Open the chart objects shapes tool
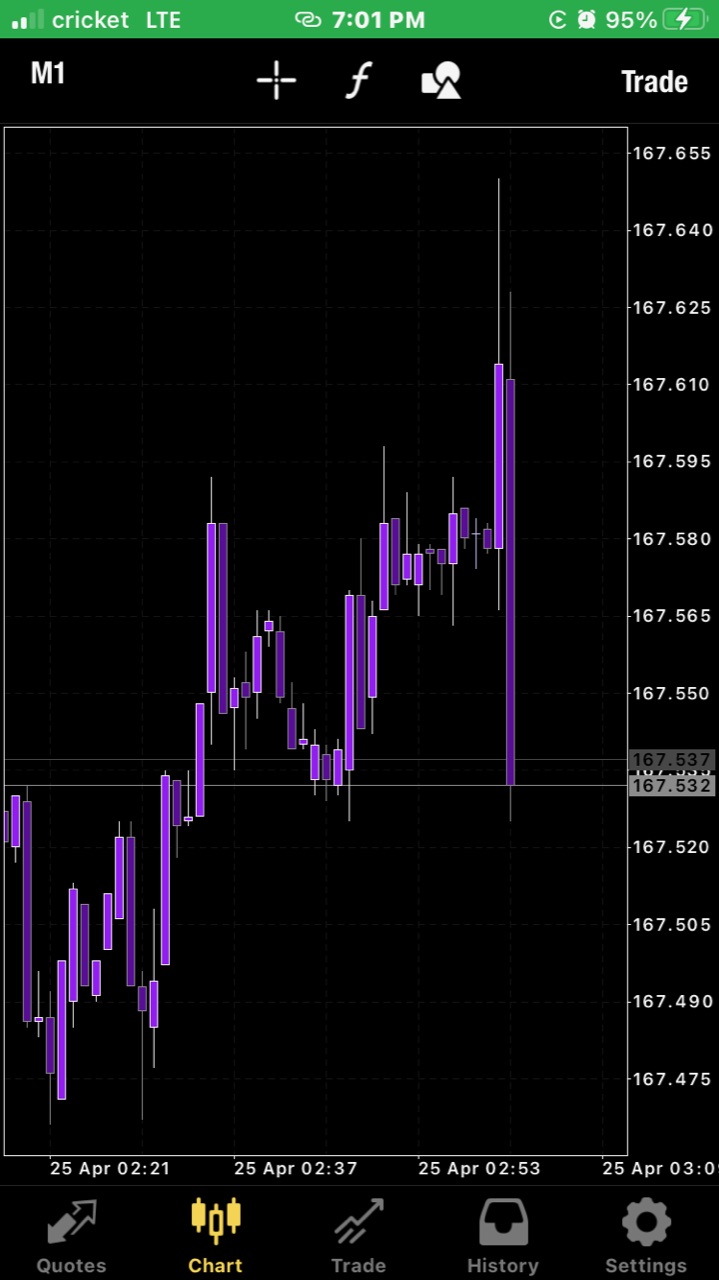The height and width of the screenshot is (1280, 719). (x=441, y=80)
